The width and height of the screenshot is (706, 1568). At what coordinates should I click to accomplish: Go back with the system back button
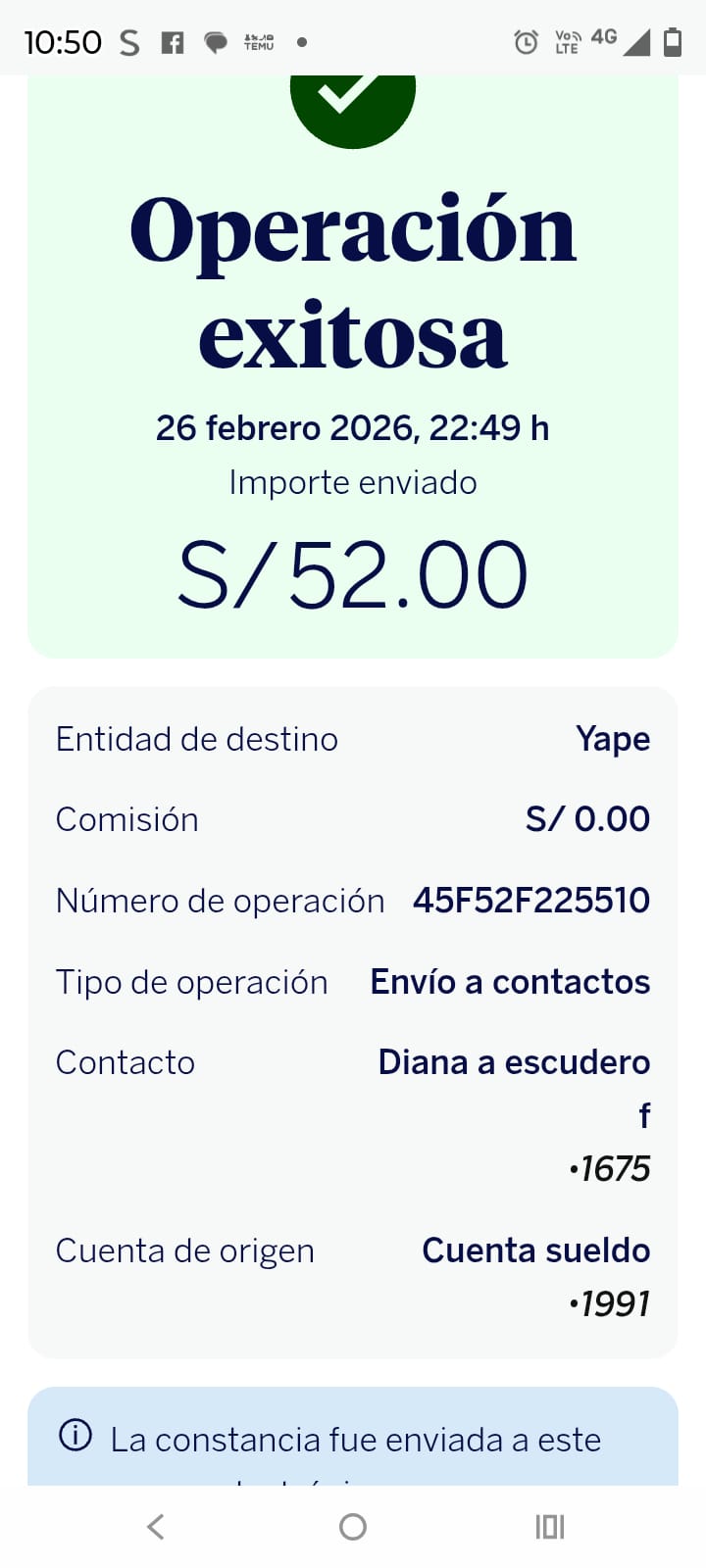(x=155, y=1526)
